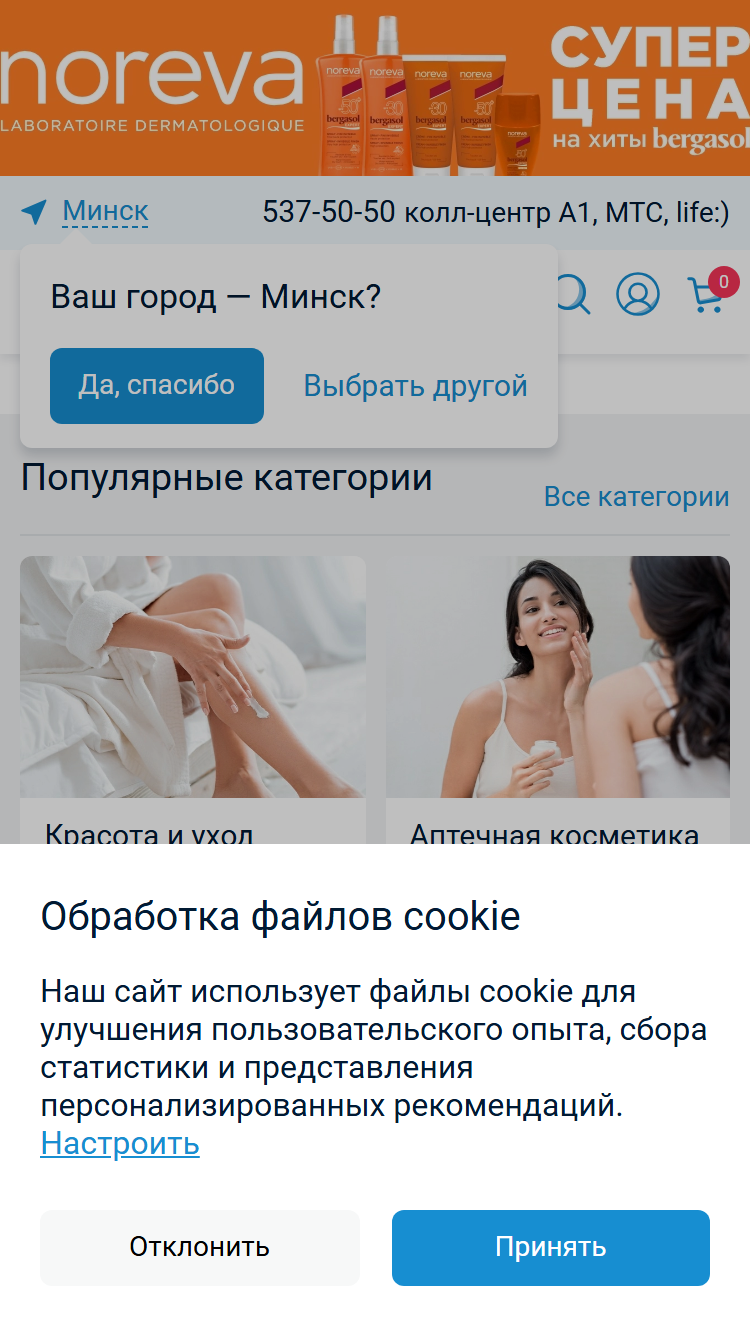Confirm city with "Да, спасибо"

(157, 386)
